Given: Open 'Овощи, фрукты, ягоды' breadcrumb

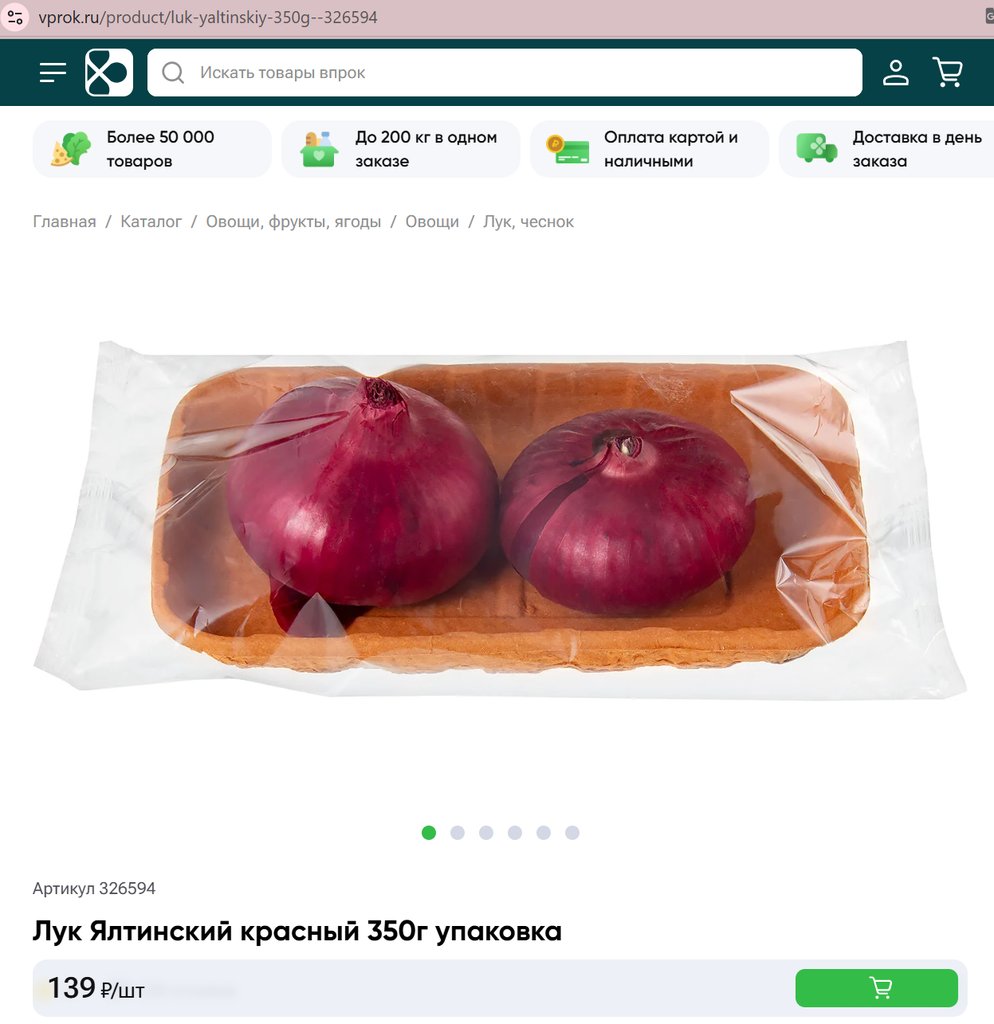Looking at the screenshot, I should (x=293, y=222).
